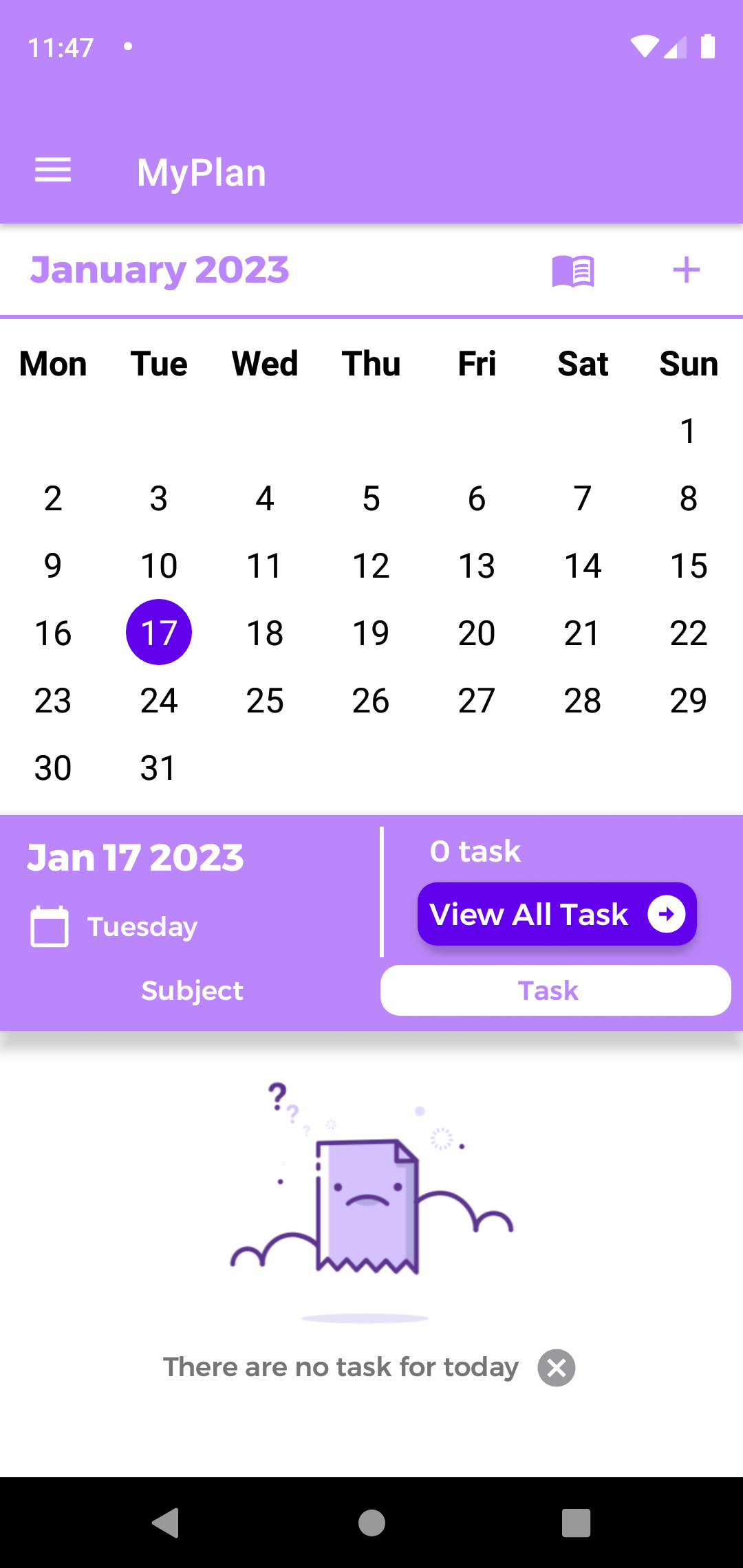Select the highlighted date 17
Image resolution: width=743 pixels, height=1568 pixels.
pyautogui.click(x=159, y=633)
